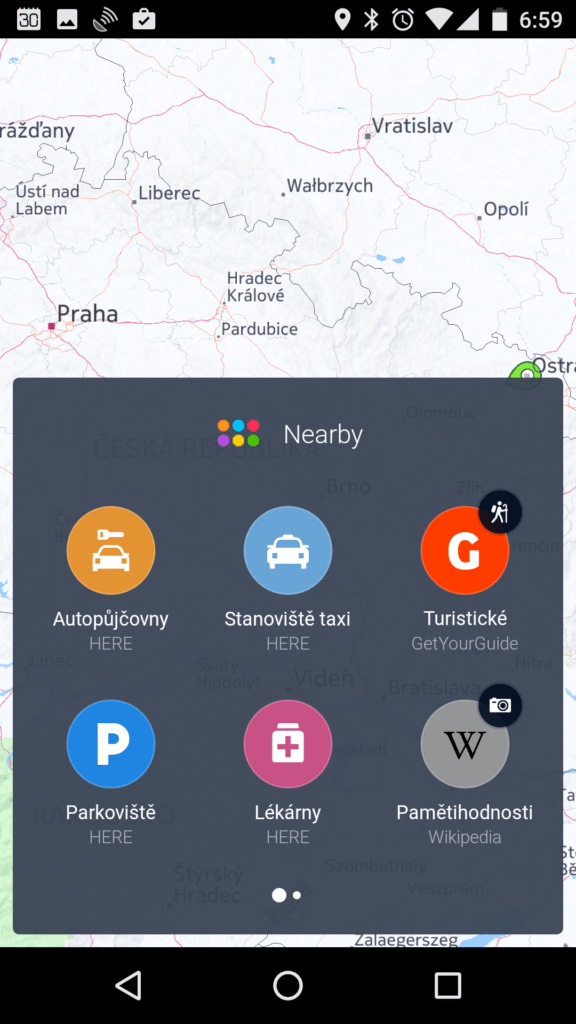Go to second page of Nearby categories

point(296,895)
